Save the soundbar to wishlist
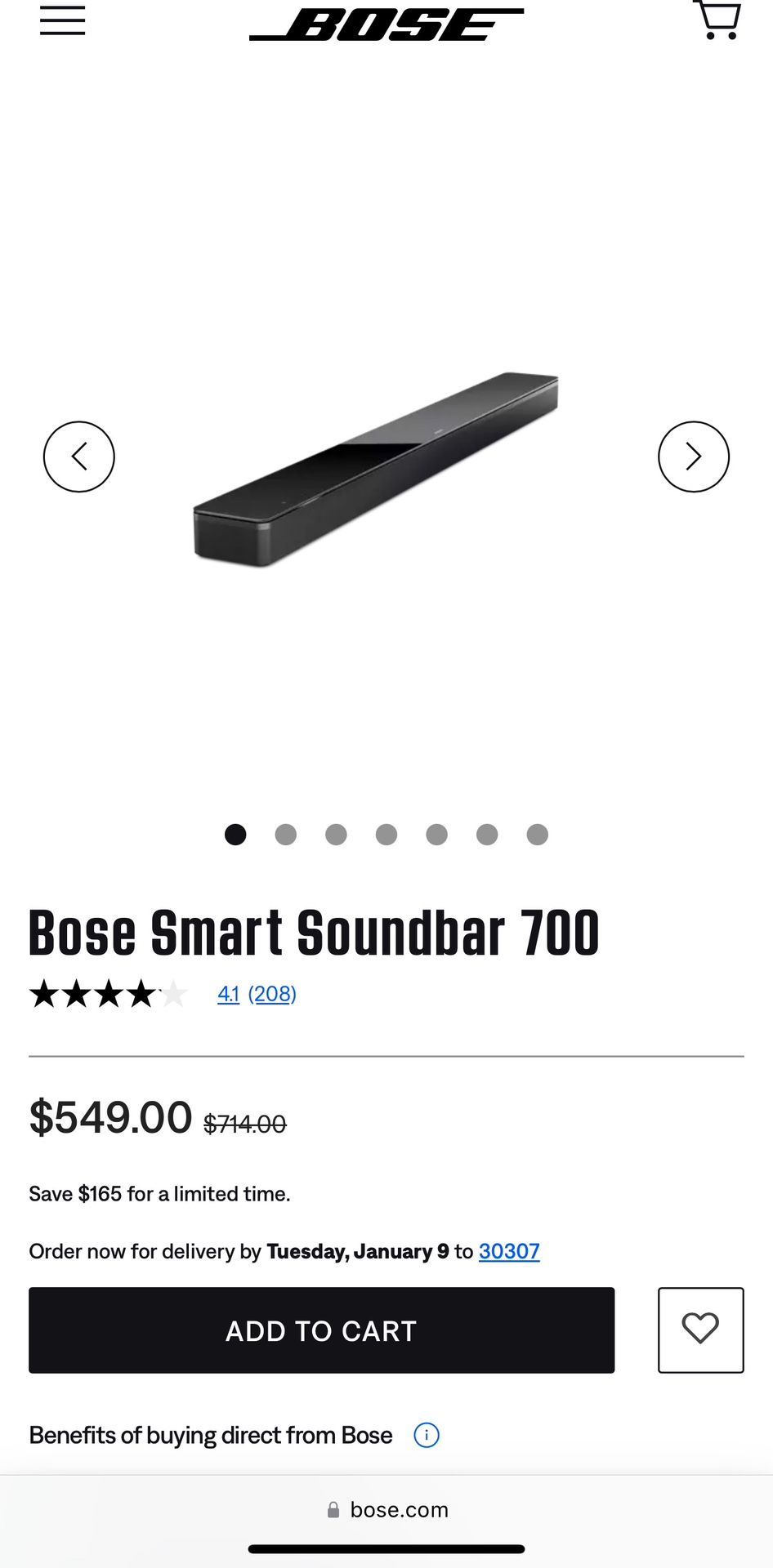The image size is (773, 1568). [700, 1330]
